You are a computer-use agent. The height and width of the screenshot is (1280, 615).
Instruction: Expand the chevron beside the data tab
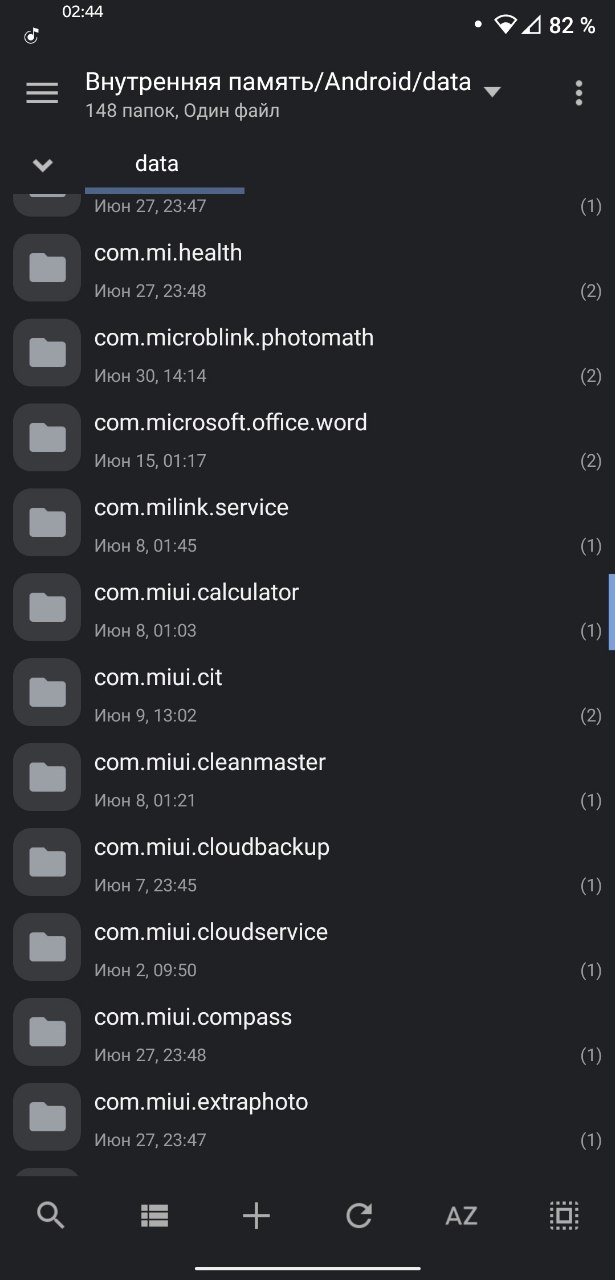pyautogui.click(x=42, y=165)
